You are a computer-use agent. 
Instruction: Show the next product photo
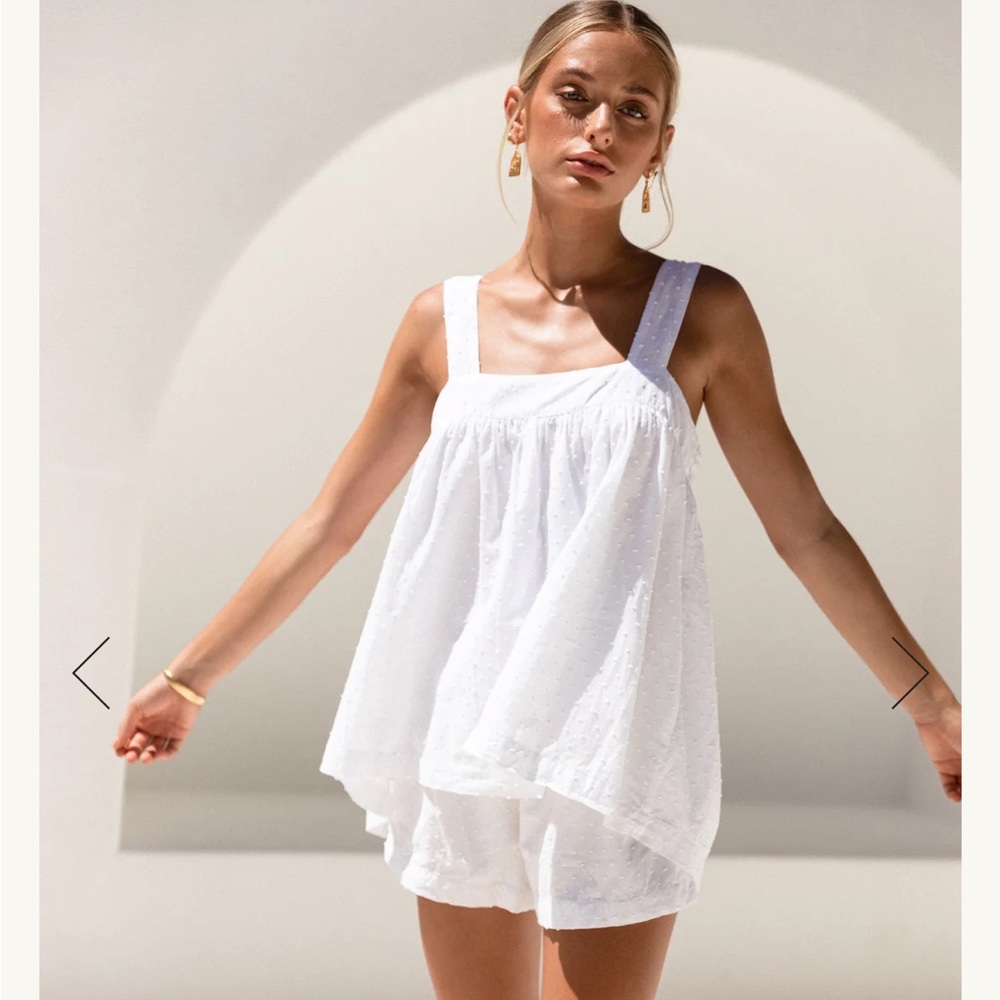[909, 673]
